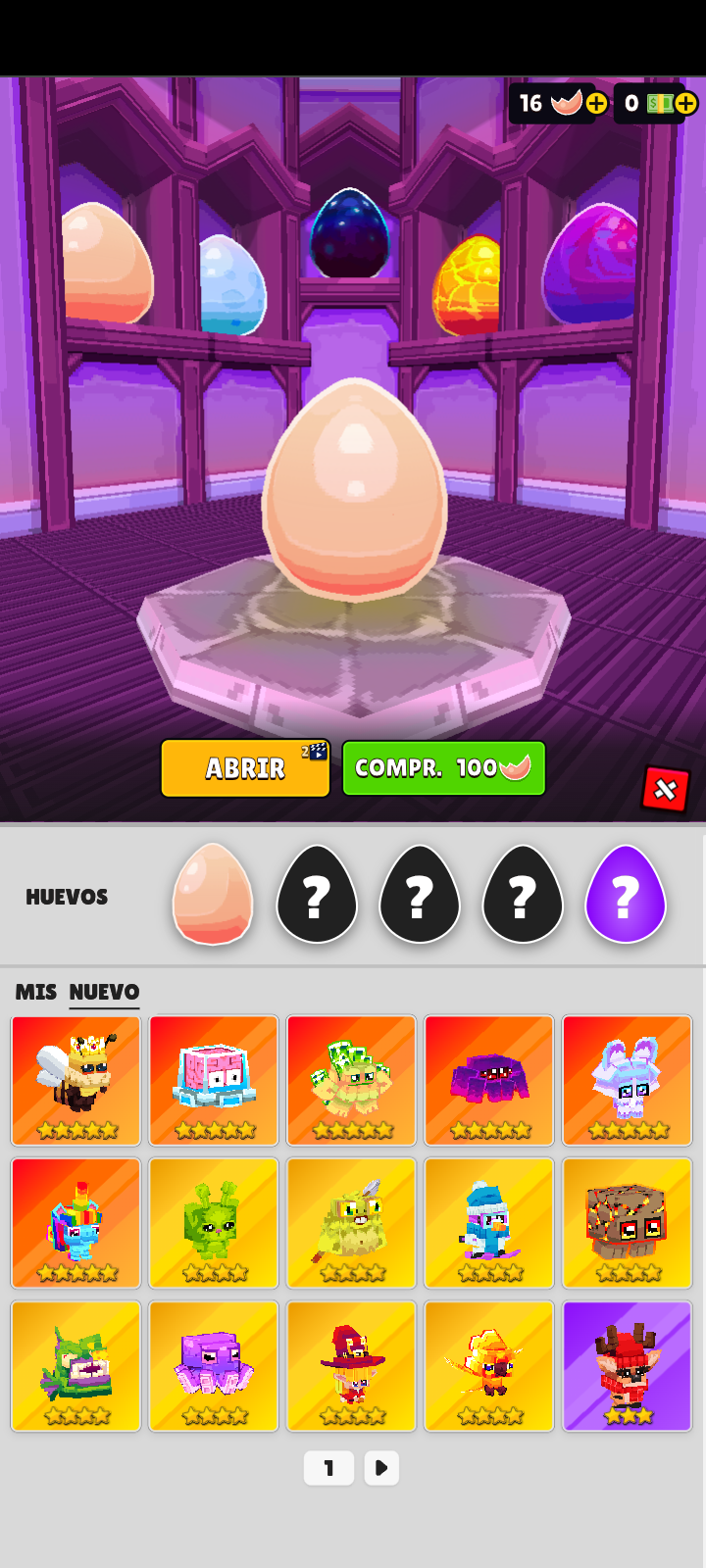Open the green bunny pet card
Viewport: 706px width, 1568px height.
point(214,1223)
